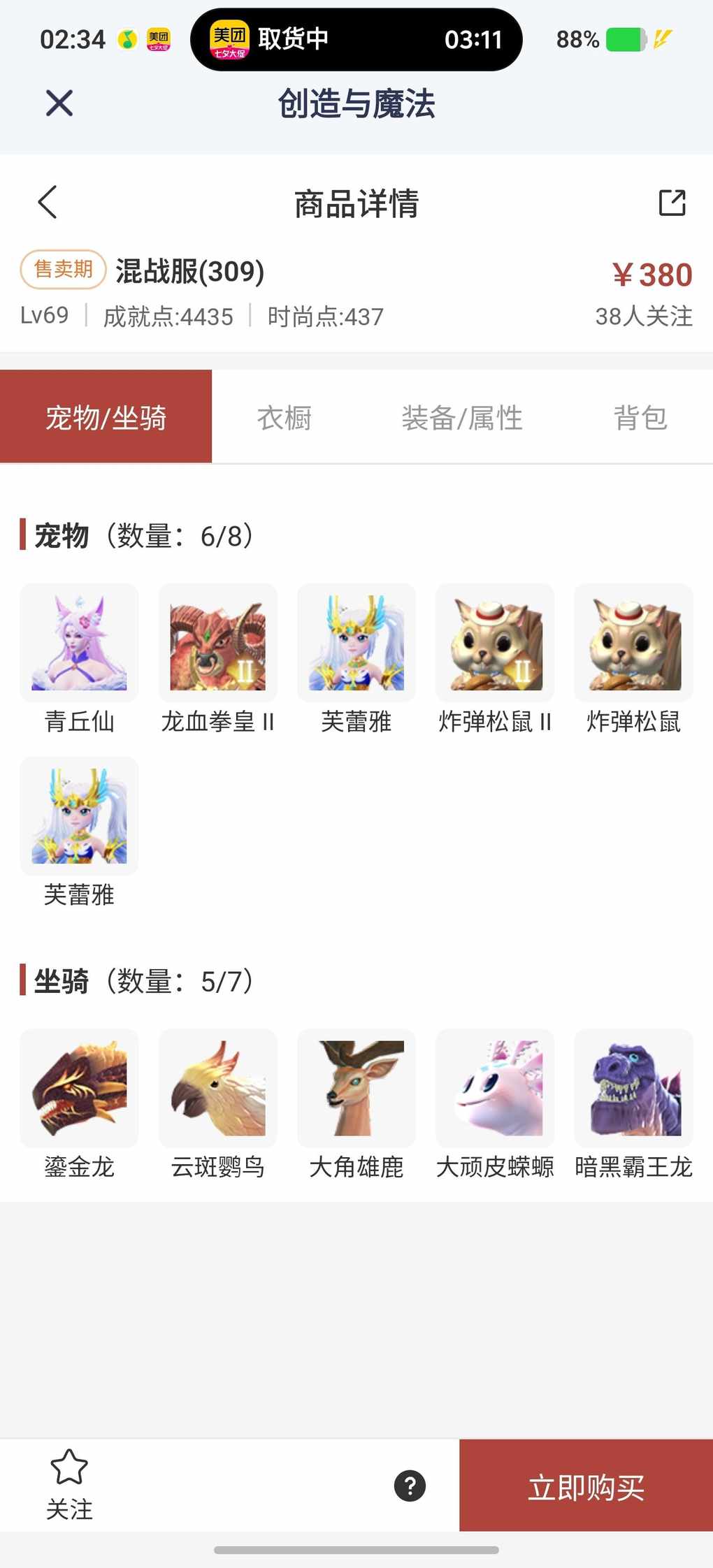Tap the 炸弹松鼠 II pet
Image resolution: width=713 pixels, height=1568 pixels.
(x=495, y=643)
